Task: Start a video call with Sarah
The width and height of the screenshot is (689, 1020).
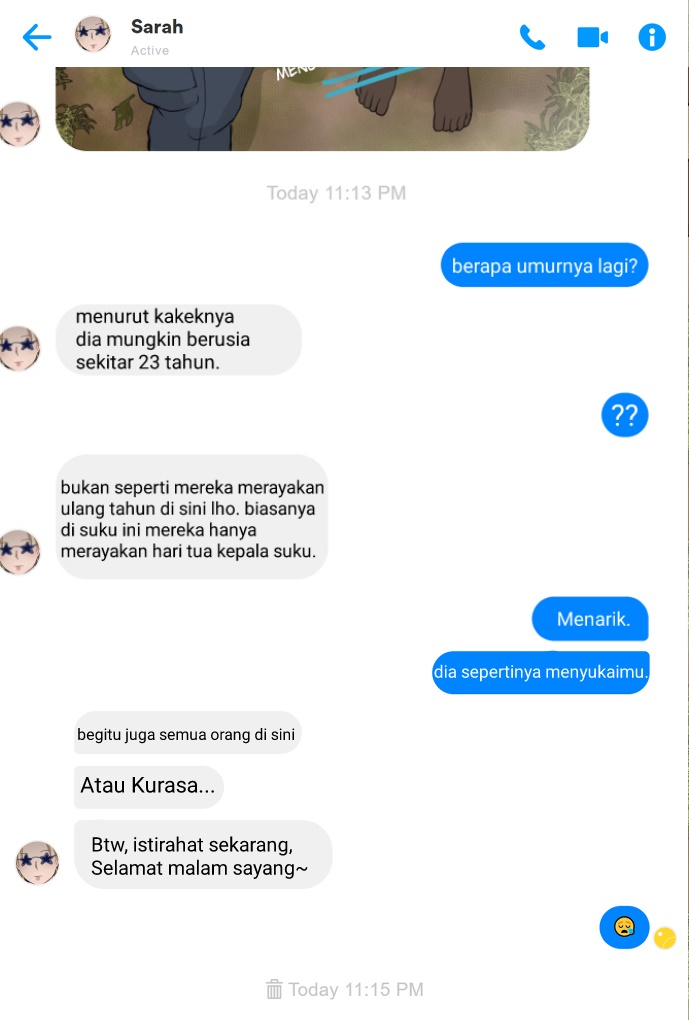Action: pos(592,38)
